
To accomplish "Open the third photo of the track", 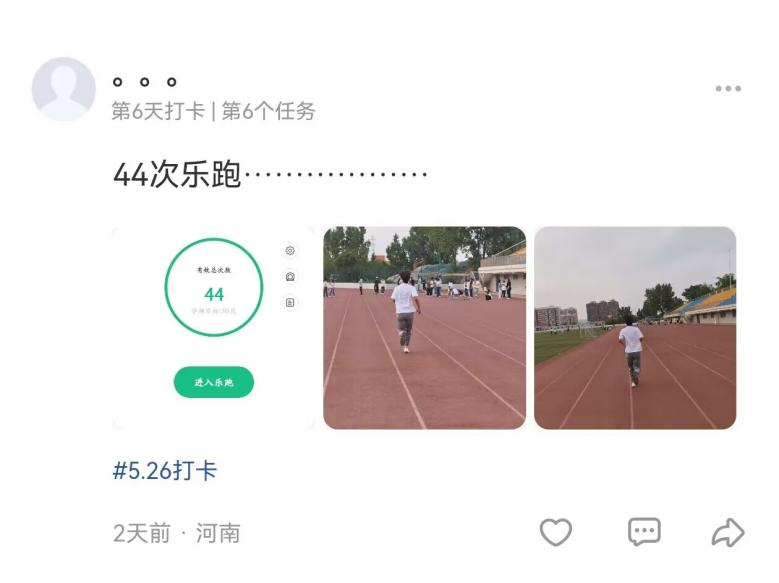I will point(635,328).
